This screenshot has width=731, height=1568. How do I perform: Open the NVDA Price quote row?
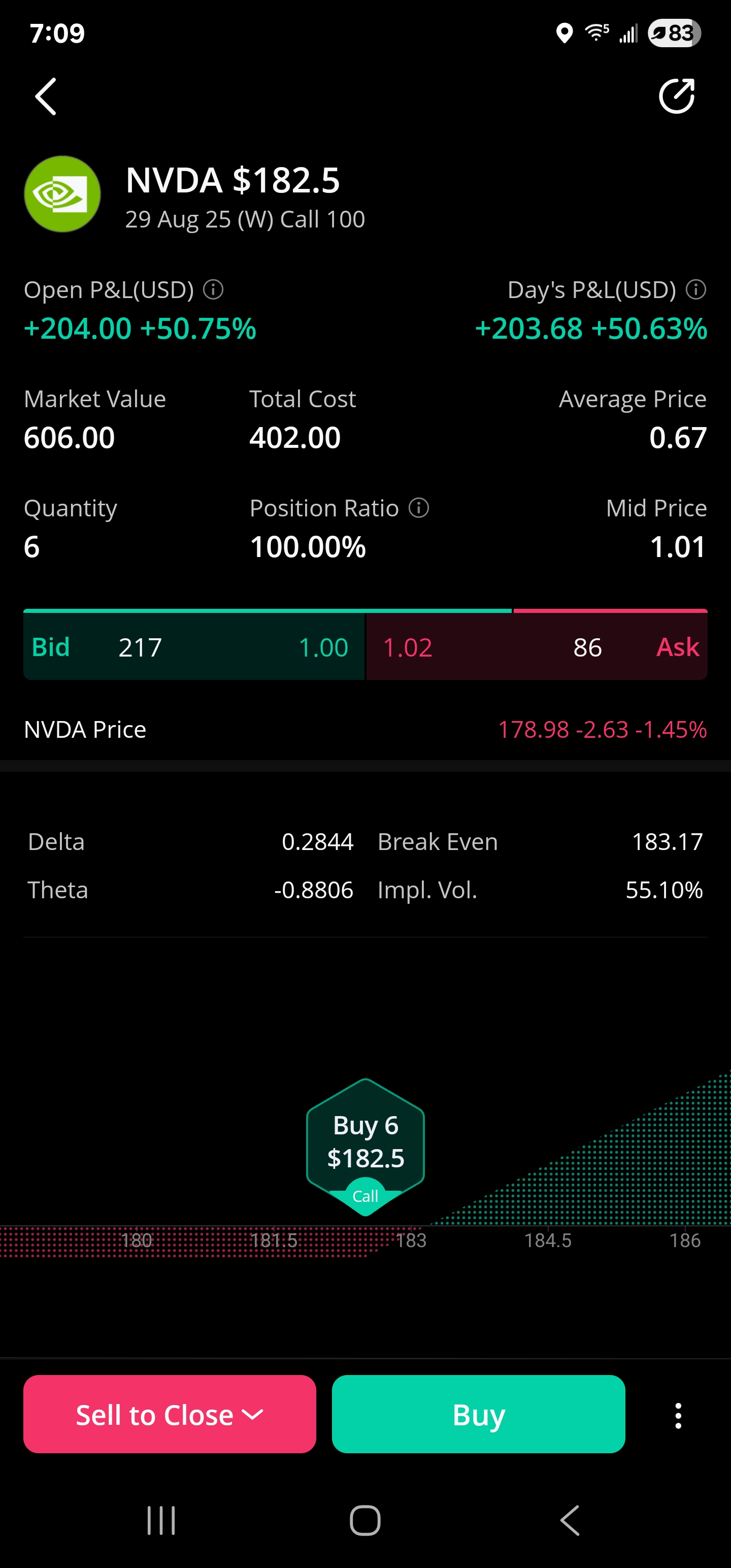point(365,729)
